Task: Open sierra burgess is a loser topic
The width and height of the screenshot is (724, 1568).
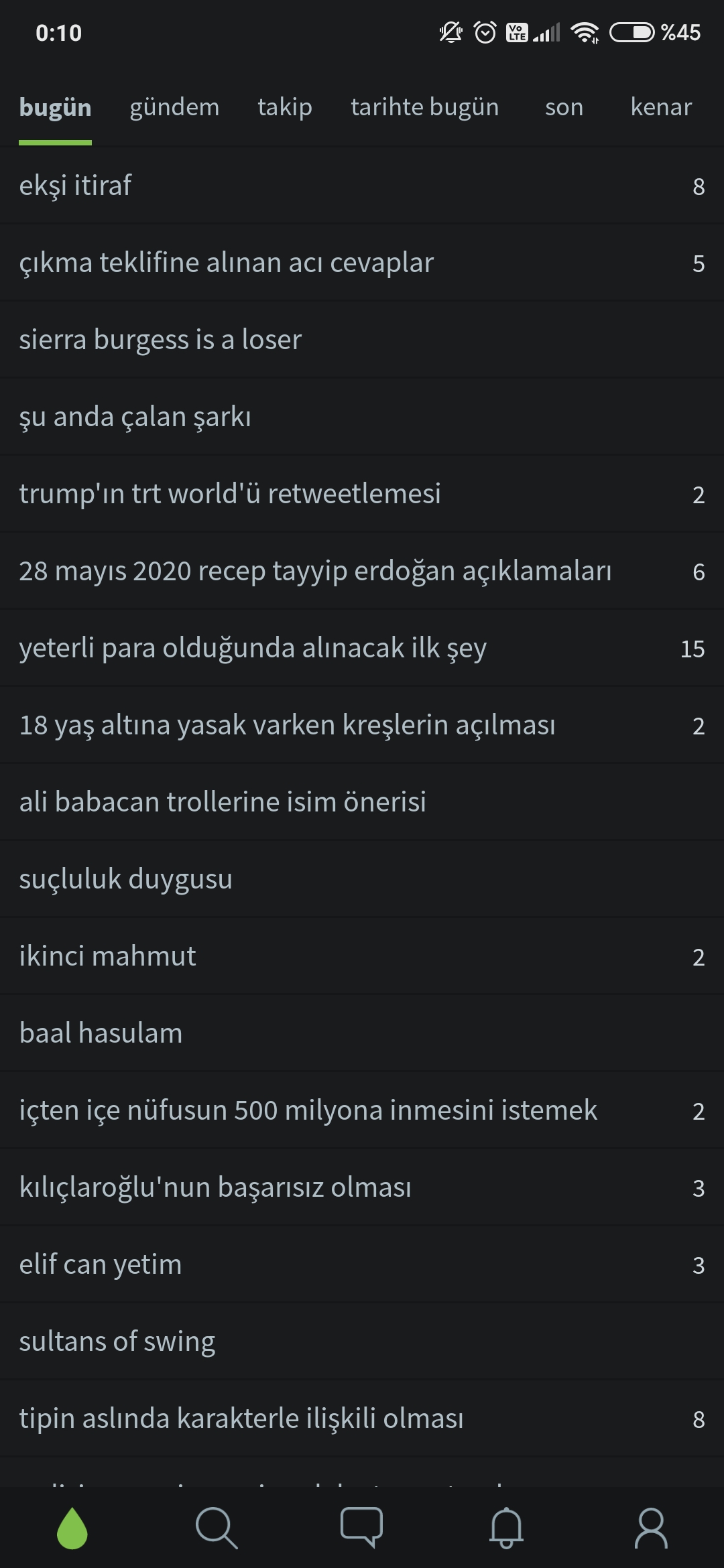Action: 362,340
